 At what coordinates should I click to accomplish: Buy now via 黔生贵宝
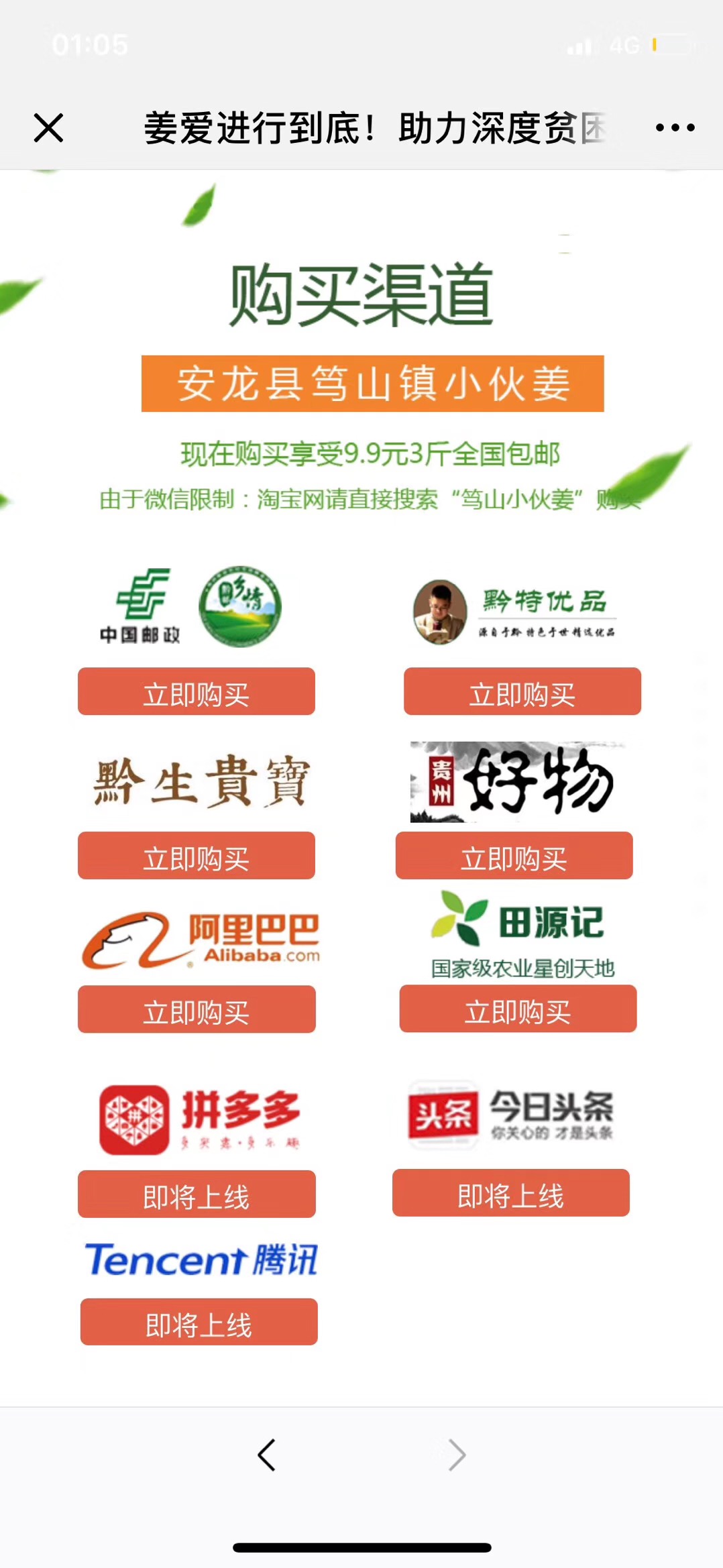click(196, 856)
